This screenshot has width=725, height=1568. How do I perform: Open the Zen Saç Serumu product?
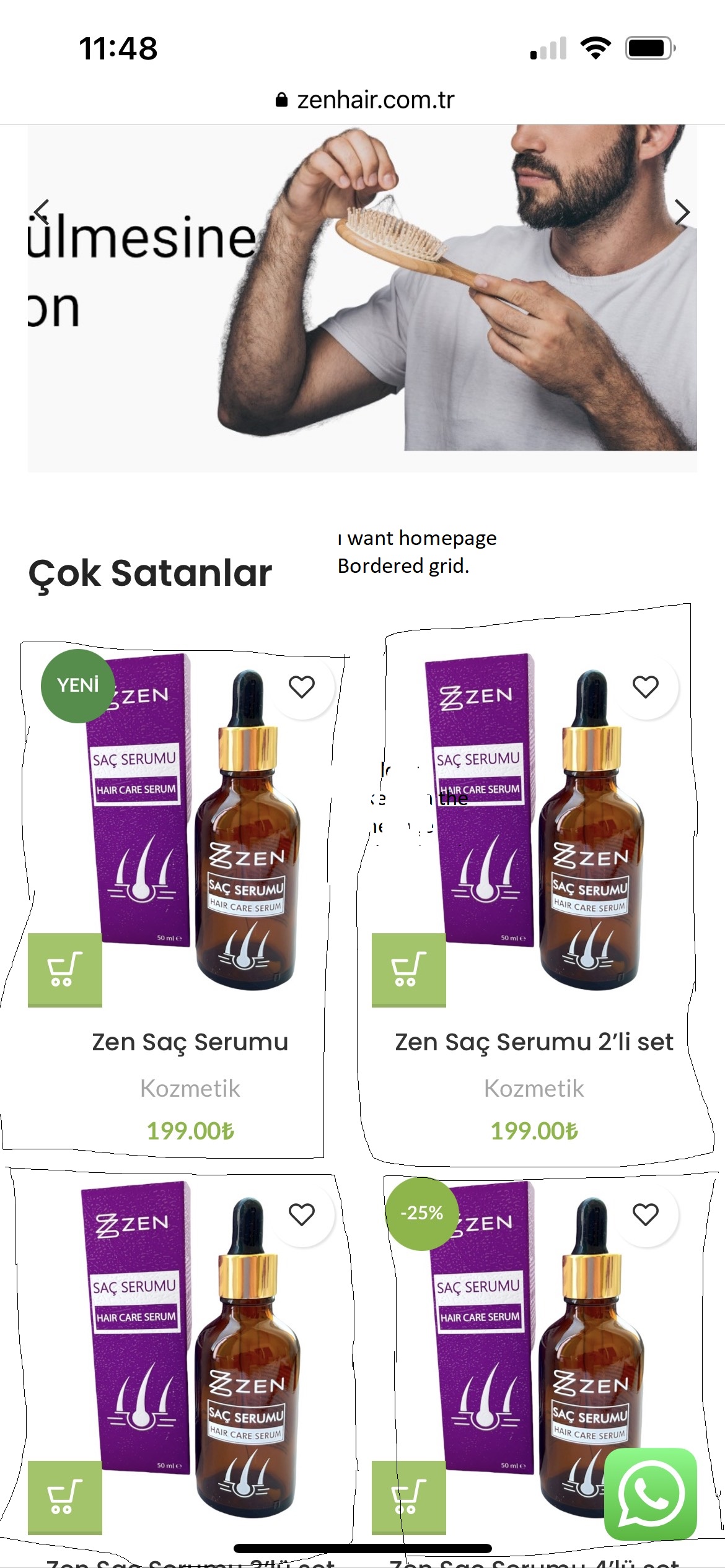[x=190, y=1042]
